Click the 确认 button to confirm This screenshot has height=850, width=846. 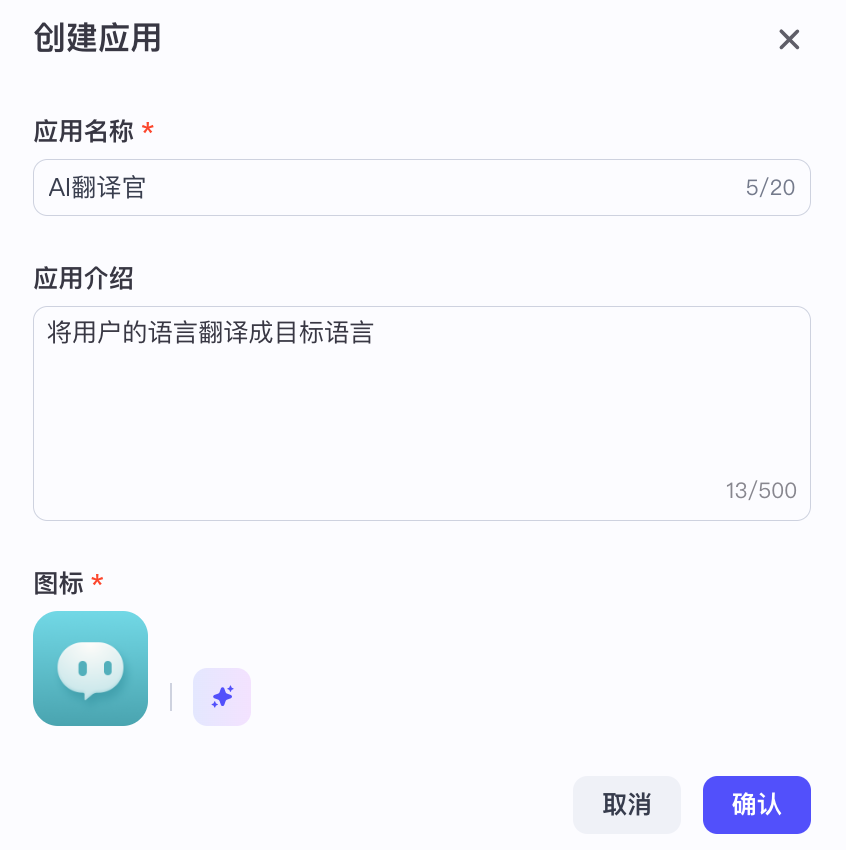(757, 805)
